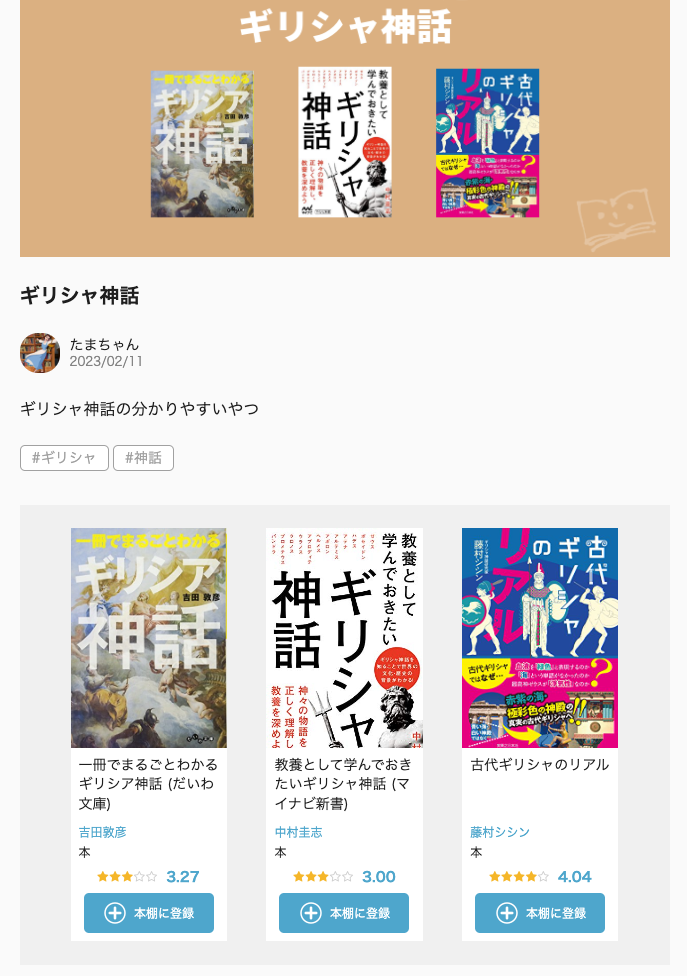This screenshot has height=976, width=687.
Task: Open title link 古代ギリシャのリアル
Action: [x=540, y=765]
